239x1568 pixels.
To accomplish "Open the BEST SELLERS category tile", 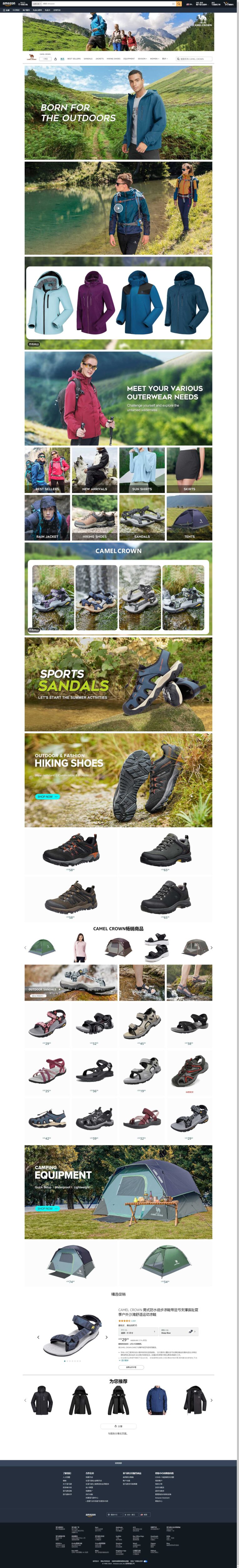I will pos(47,470).
